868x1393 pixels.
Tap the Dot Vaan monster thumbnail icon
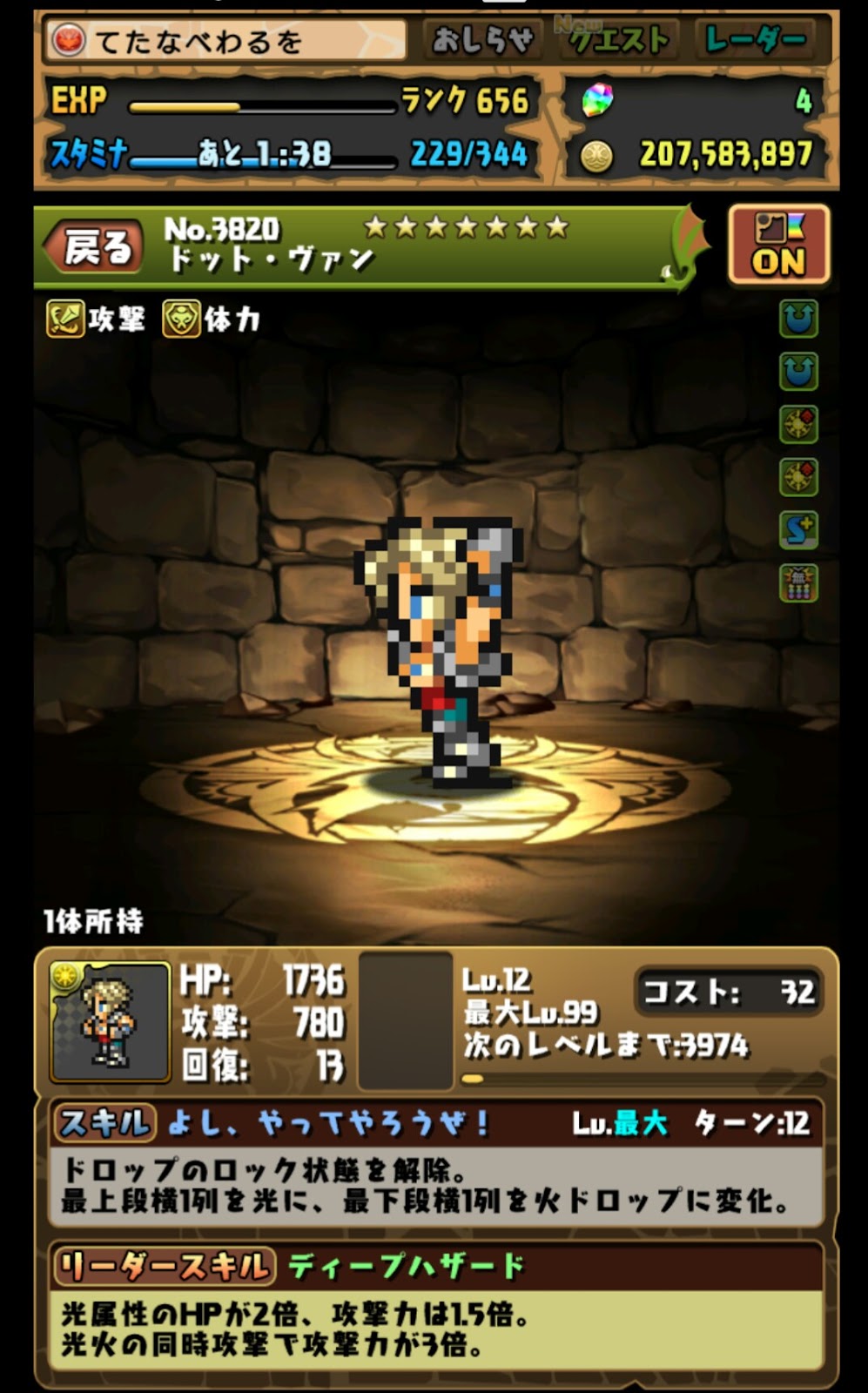pos(110,1021)
